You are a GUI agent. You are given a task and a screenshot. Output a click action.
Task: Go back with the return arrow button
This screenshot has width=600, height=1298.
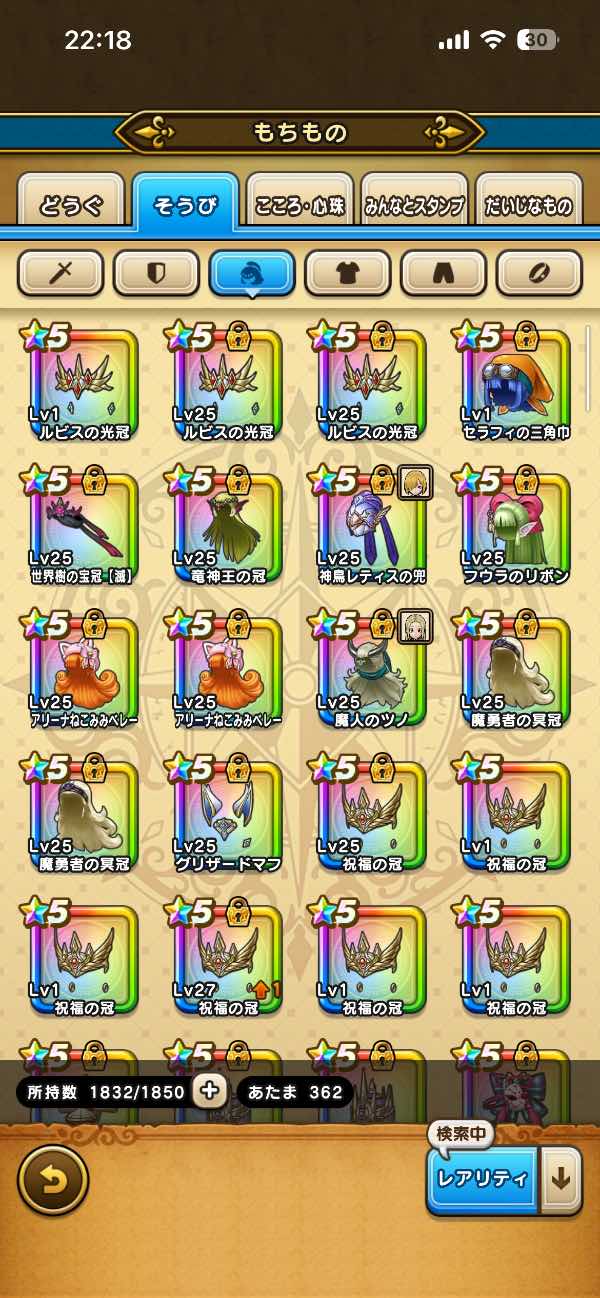click(x=53, y=1180)
